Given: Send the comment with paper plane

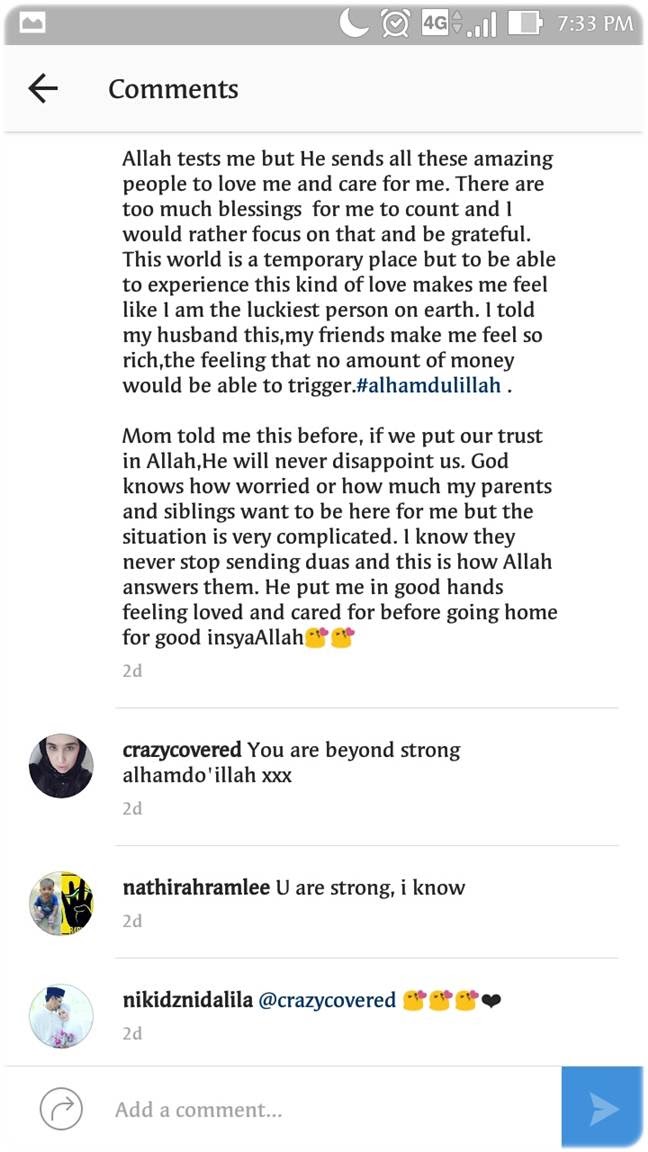Looking at the screenshot, I should 603,1108.
